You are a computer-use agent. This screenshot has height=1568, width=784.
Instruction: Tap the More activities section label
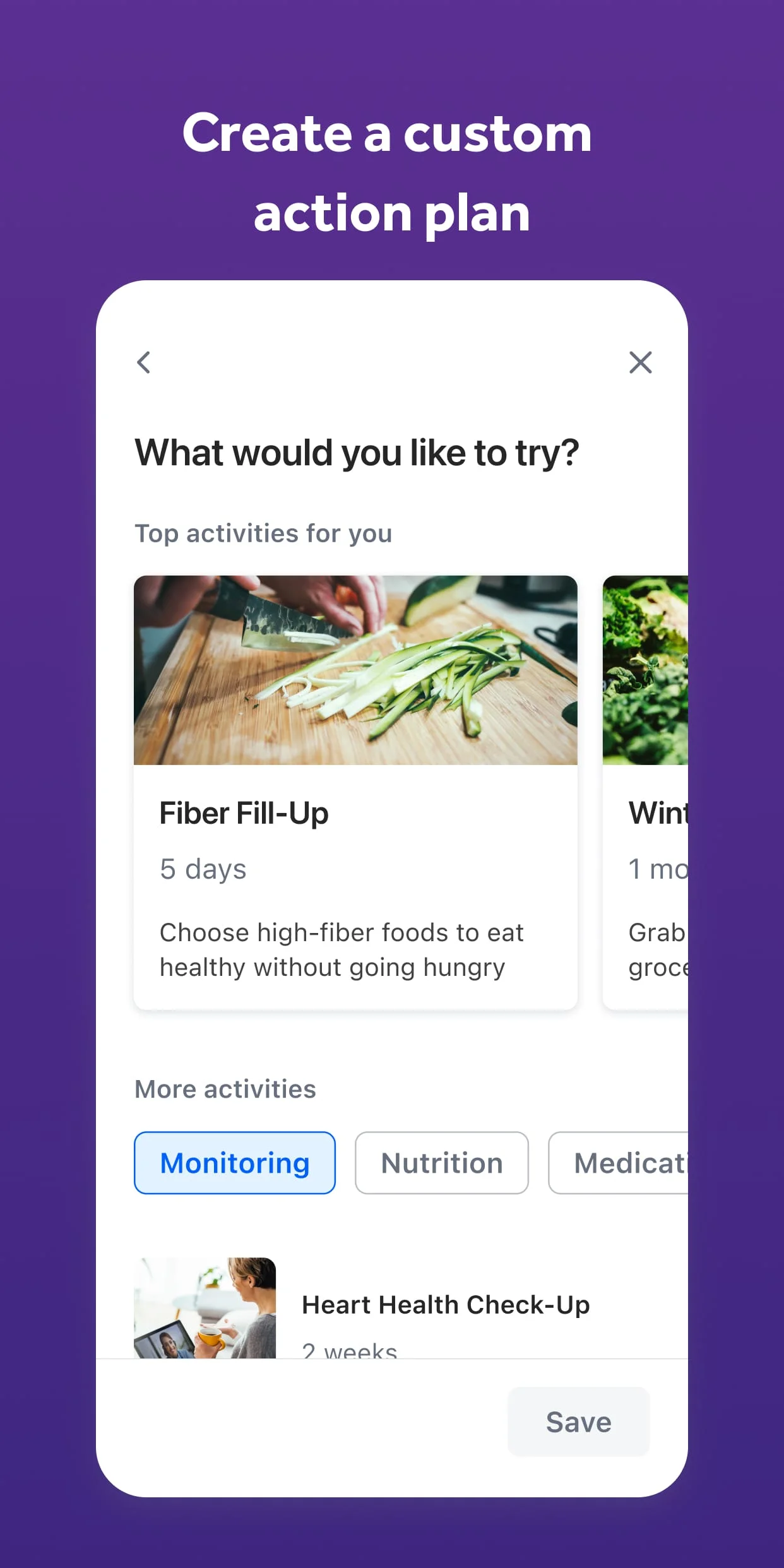[x=225, y=1088]
